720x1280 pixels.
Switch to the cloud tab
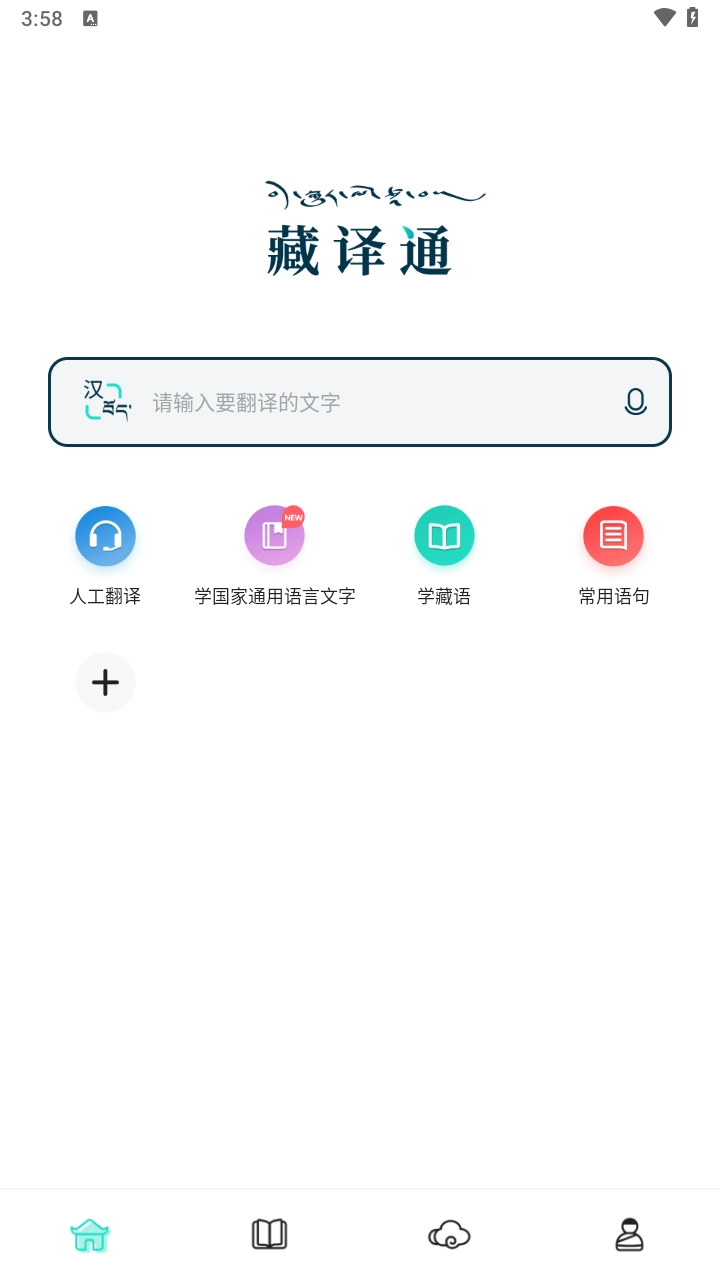[x=449, y=1235]
